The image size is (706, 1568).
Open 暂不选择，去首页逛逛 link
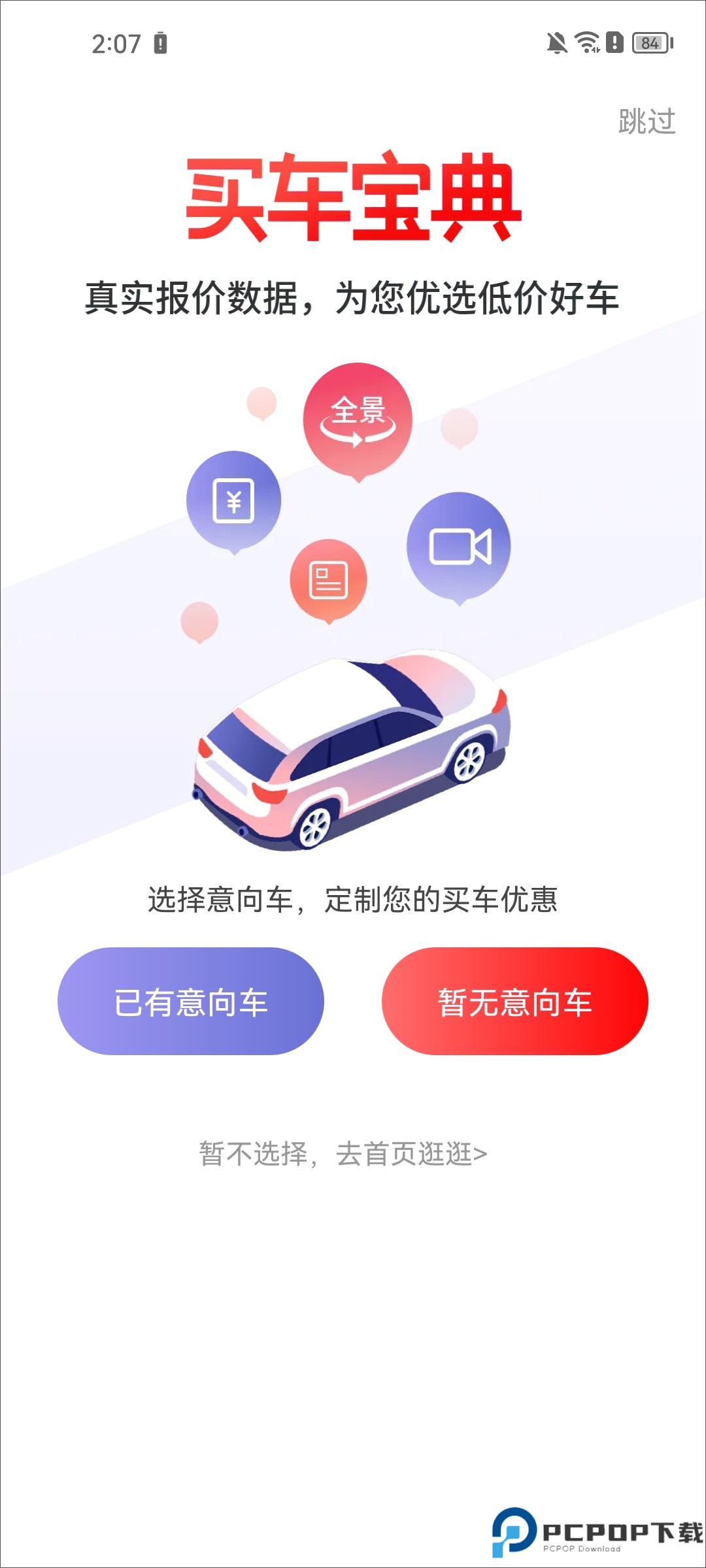click(343, 1154)
